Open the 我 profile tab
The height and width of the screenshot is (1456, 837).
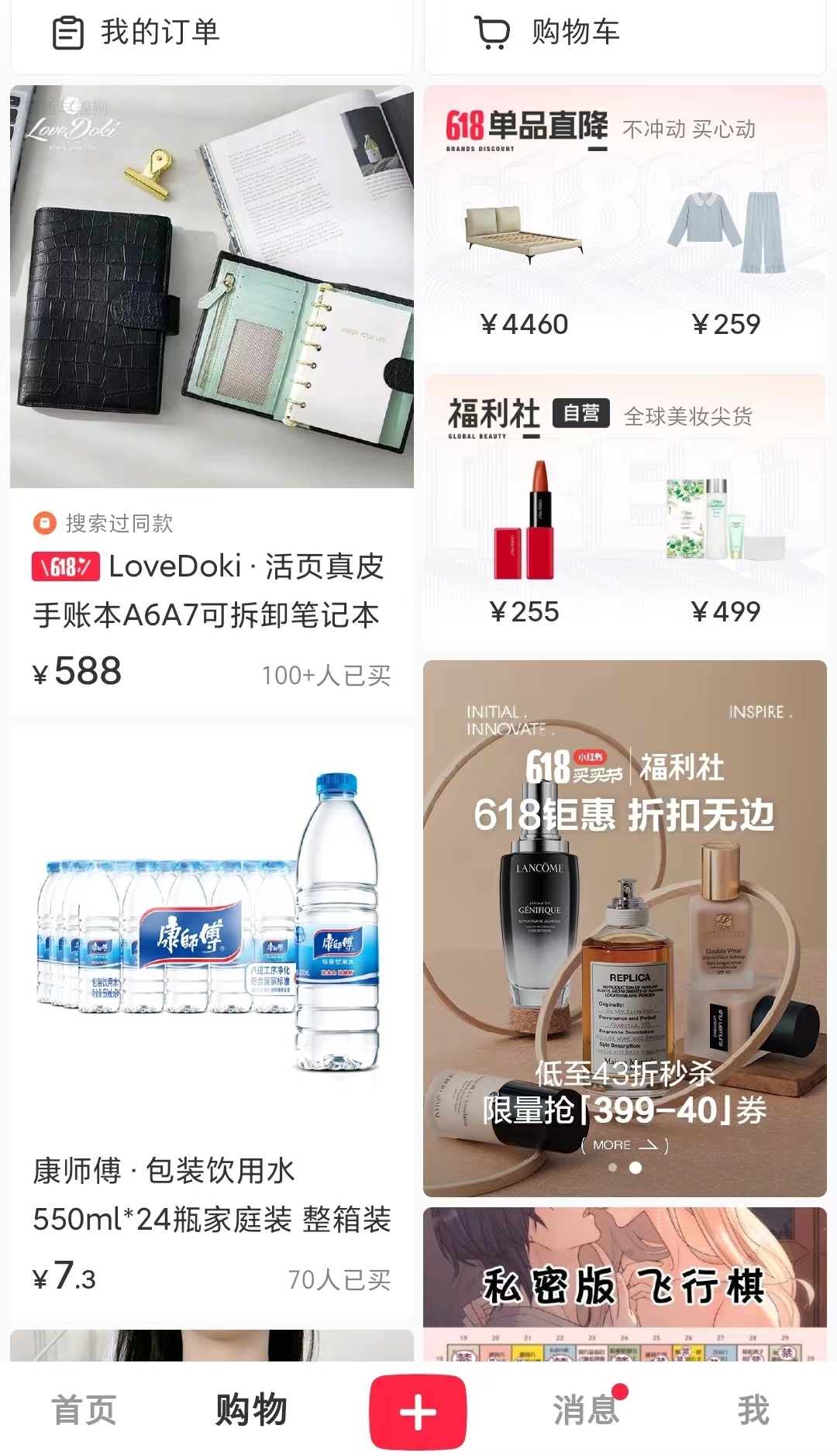(753, 1410)
